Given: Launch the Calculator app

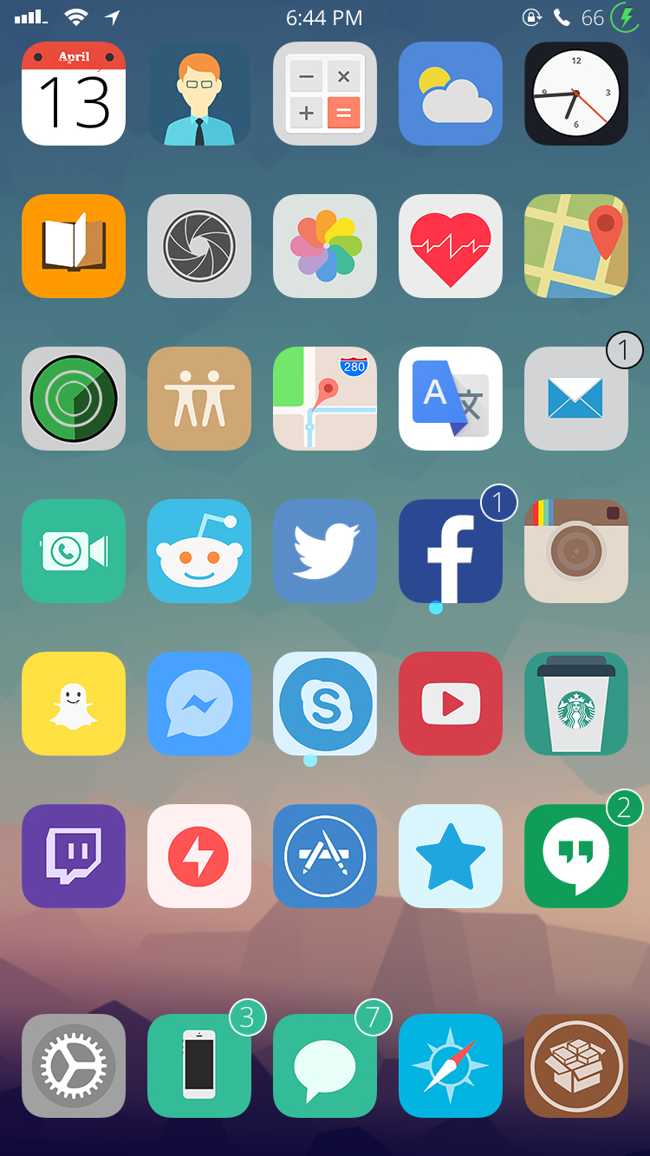Looking at the screenshot, I should coord(325,93).
